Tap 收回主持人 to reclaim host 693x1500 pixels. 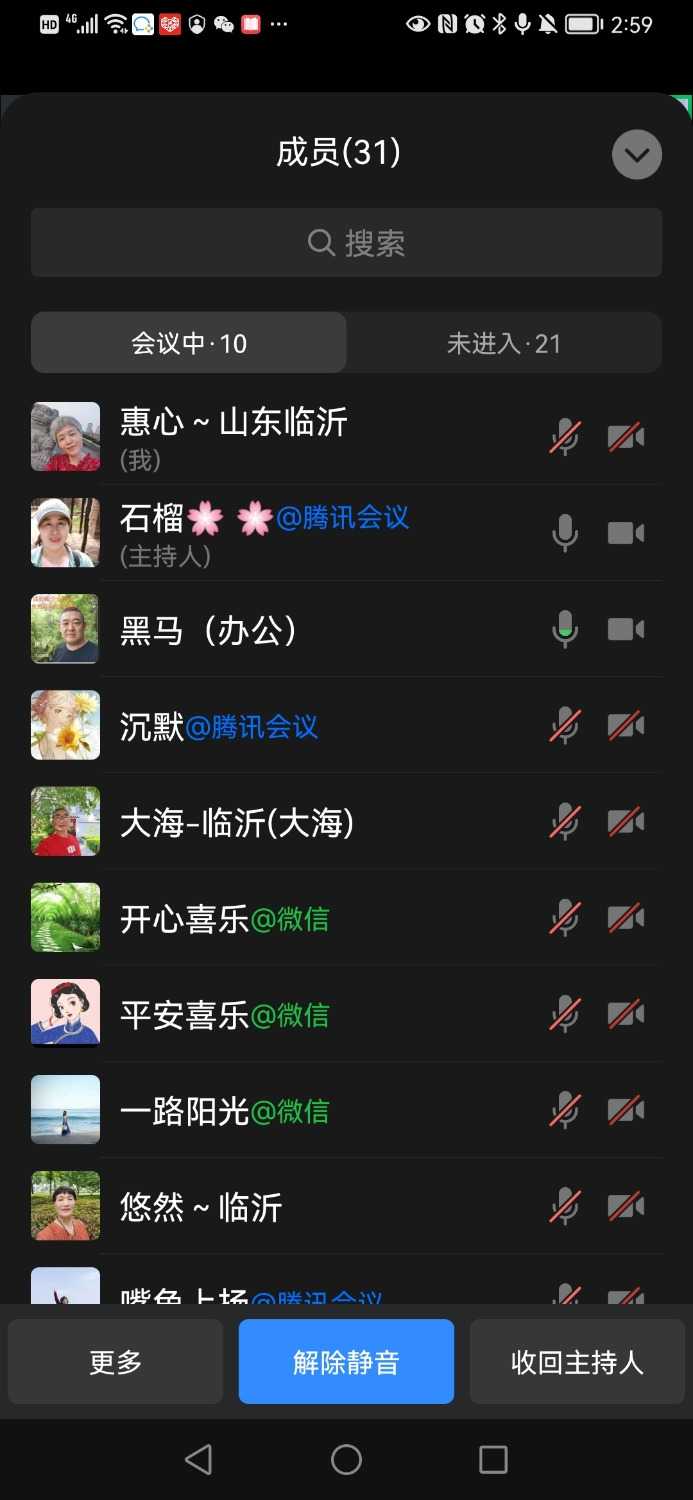[577, 1362]
